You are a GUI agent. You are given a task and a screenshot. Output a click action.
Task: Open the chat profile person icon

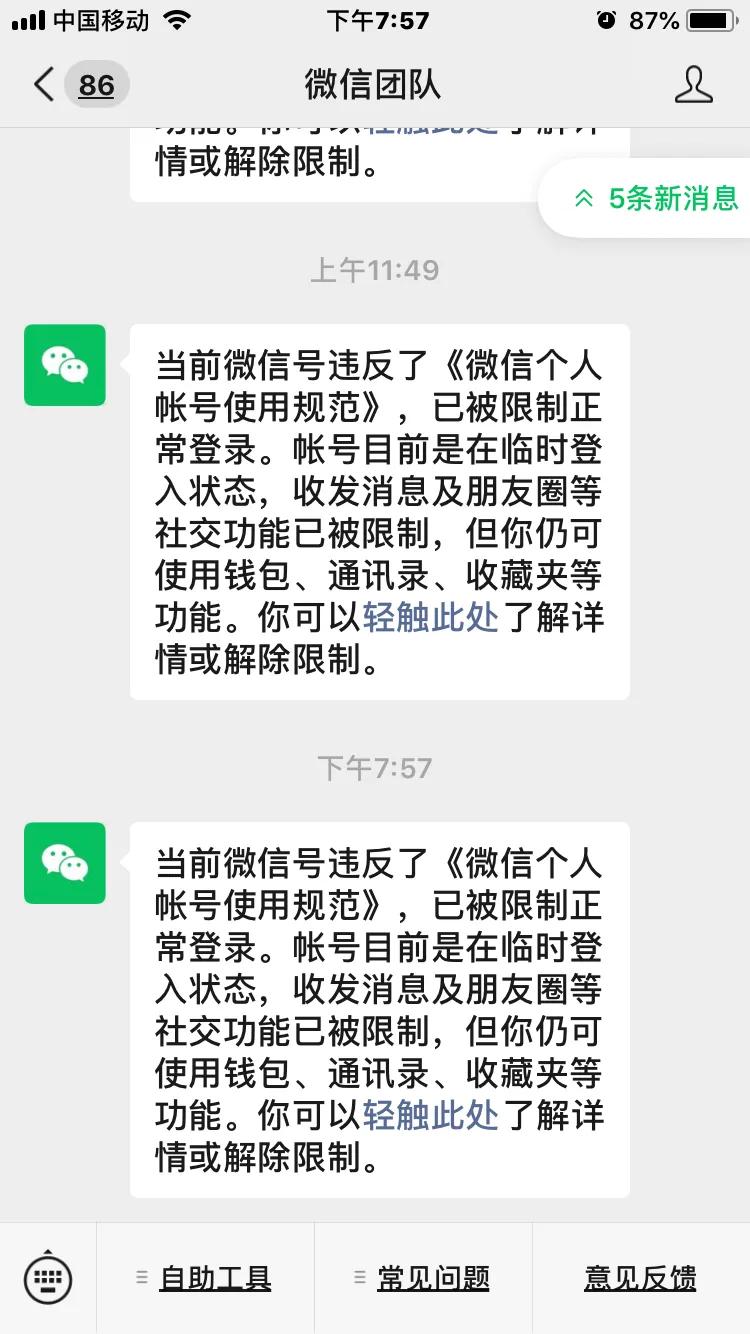(694, 85)
